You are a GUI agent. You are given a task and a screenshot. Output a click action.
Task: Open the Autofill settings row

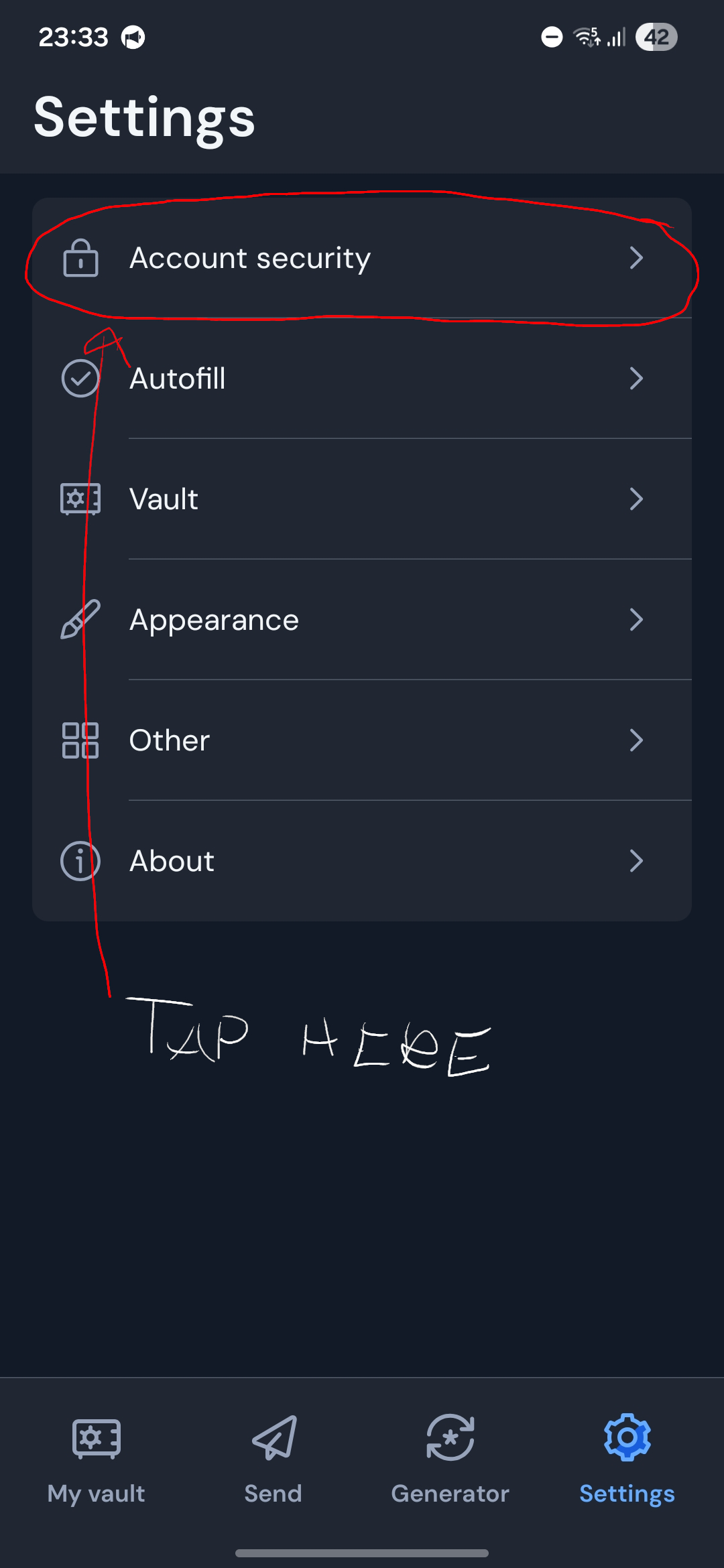(x=362, y=379)
